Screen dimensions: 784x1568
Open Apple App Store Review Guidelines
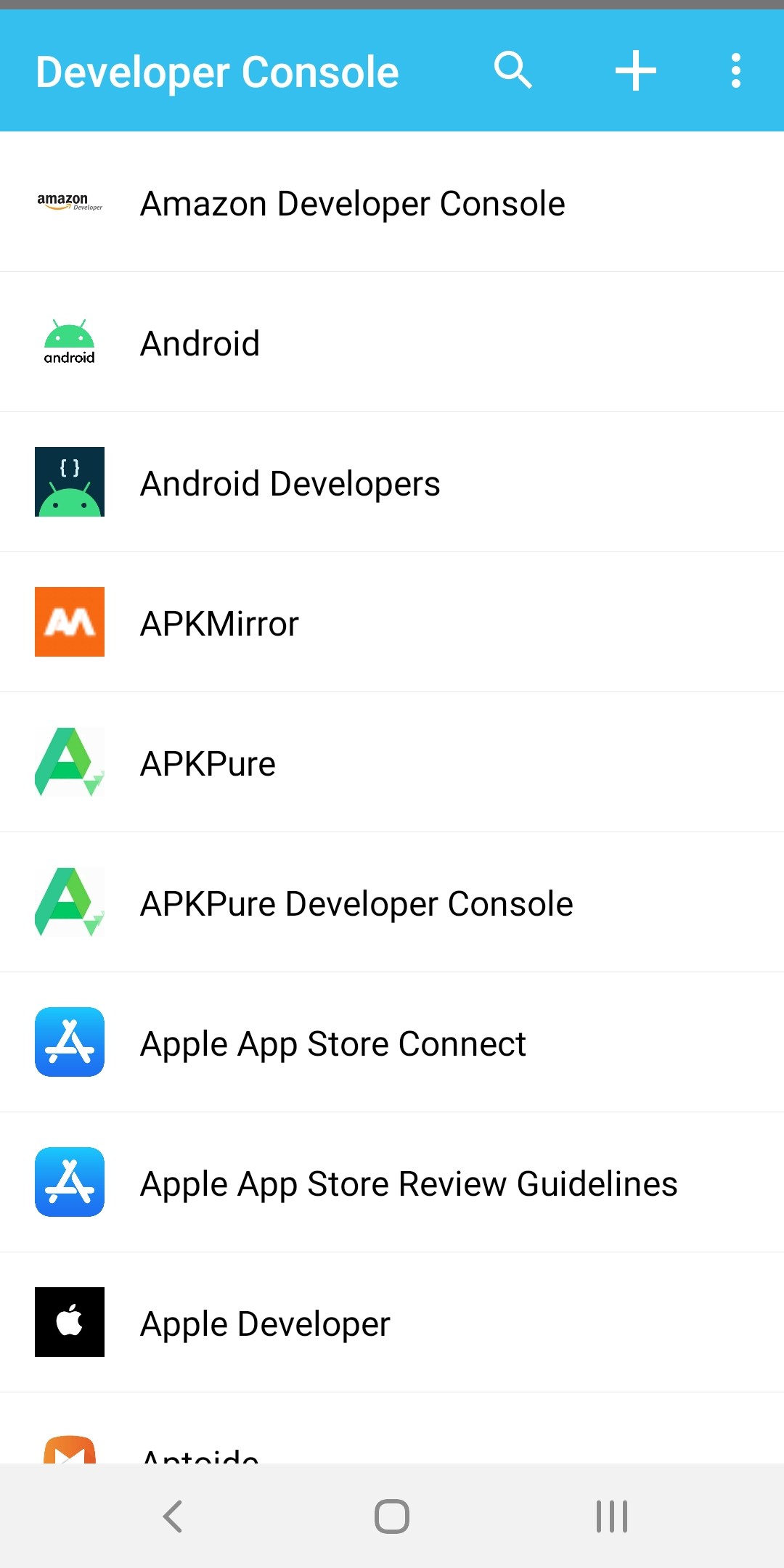click(x=408, y=1183)
